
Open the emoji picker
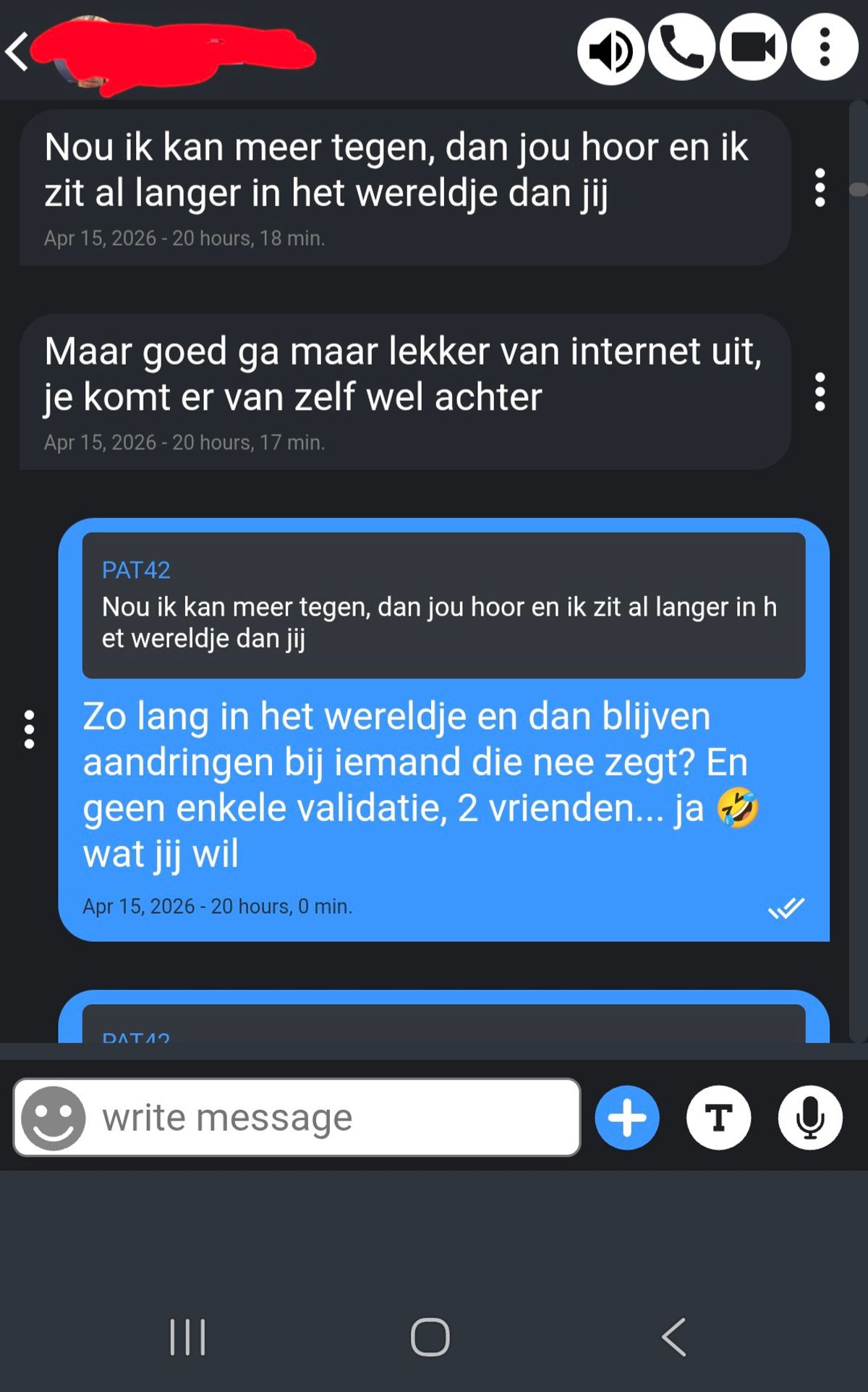pos(53,1118)
